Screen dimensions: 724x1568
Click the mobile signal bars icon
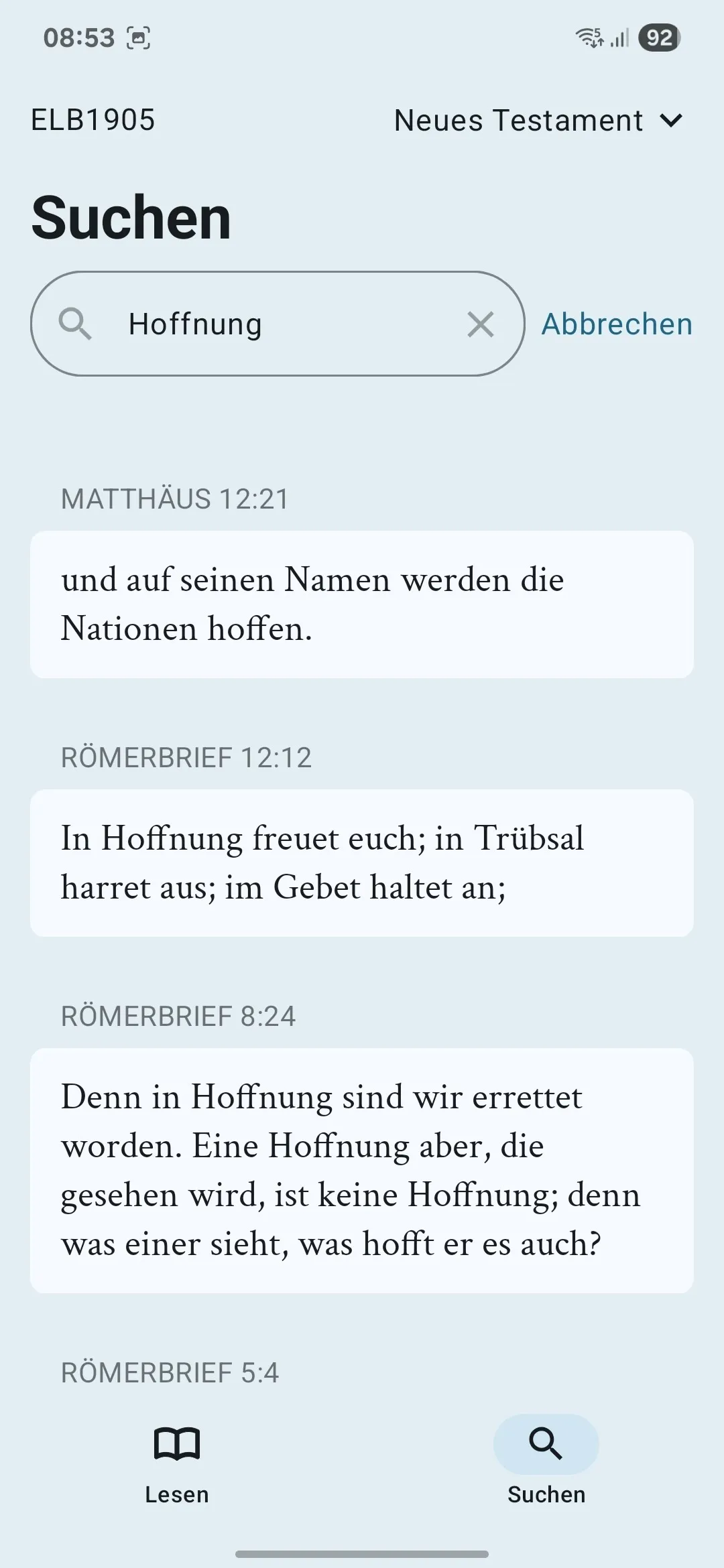[620, 38]
